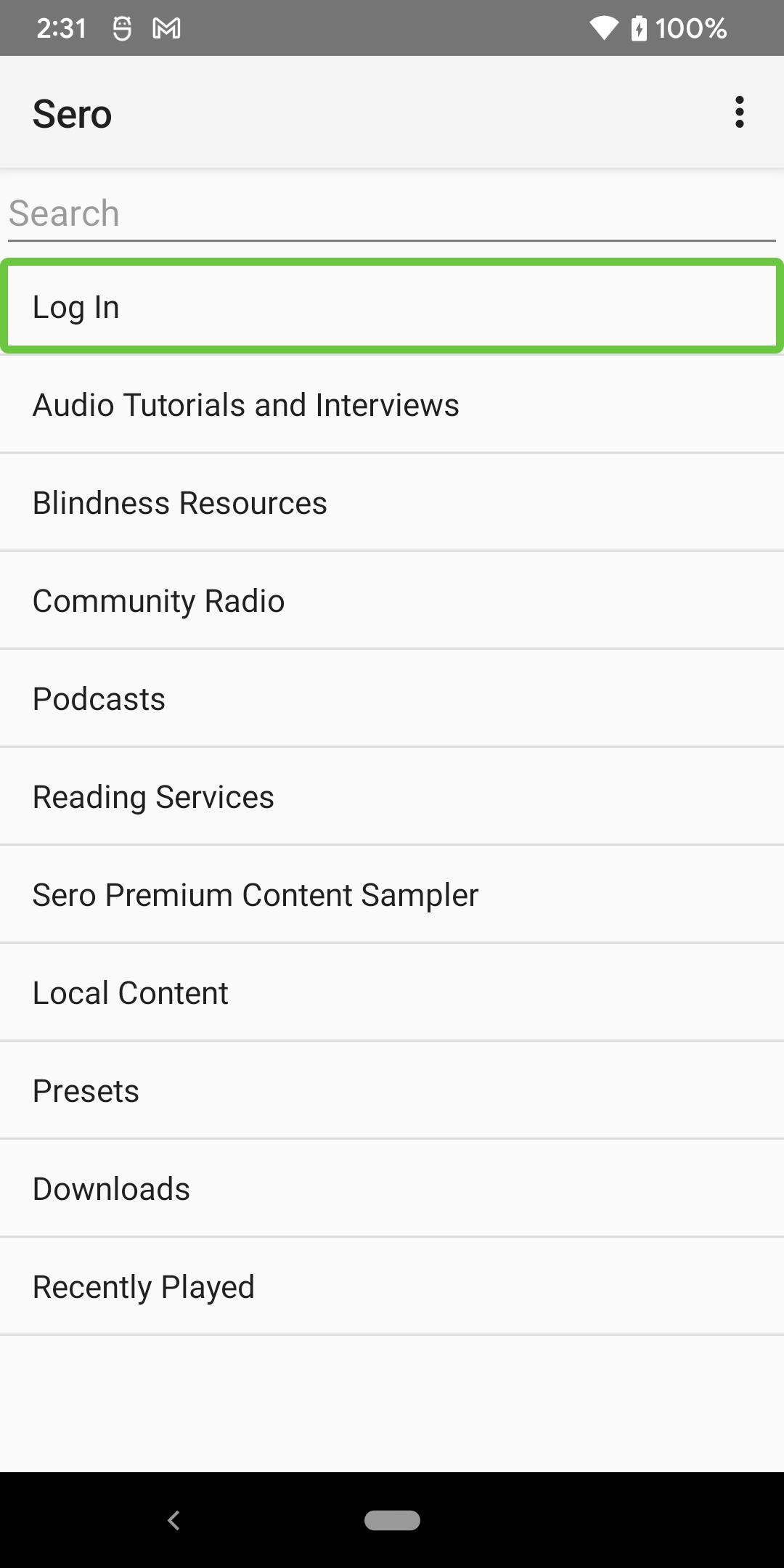This screenshot has width=784, height=1568.
Task: Select Sero Premium Content Sampler
Action: coord(392,894)
